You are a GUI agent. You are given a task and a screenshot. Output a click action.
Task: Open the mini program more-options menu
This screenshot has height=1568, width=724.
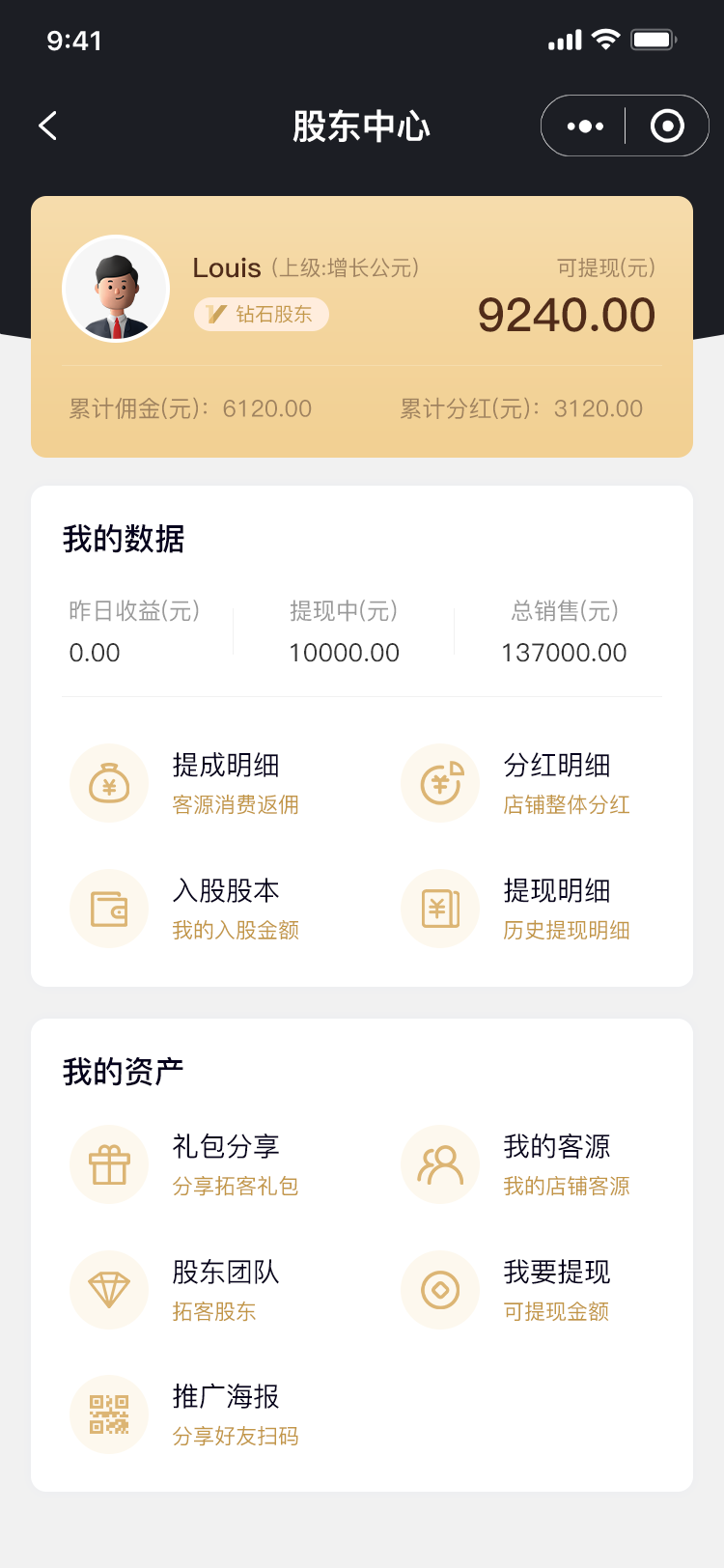click(x=585, y=126)
